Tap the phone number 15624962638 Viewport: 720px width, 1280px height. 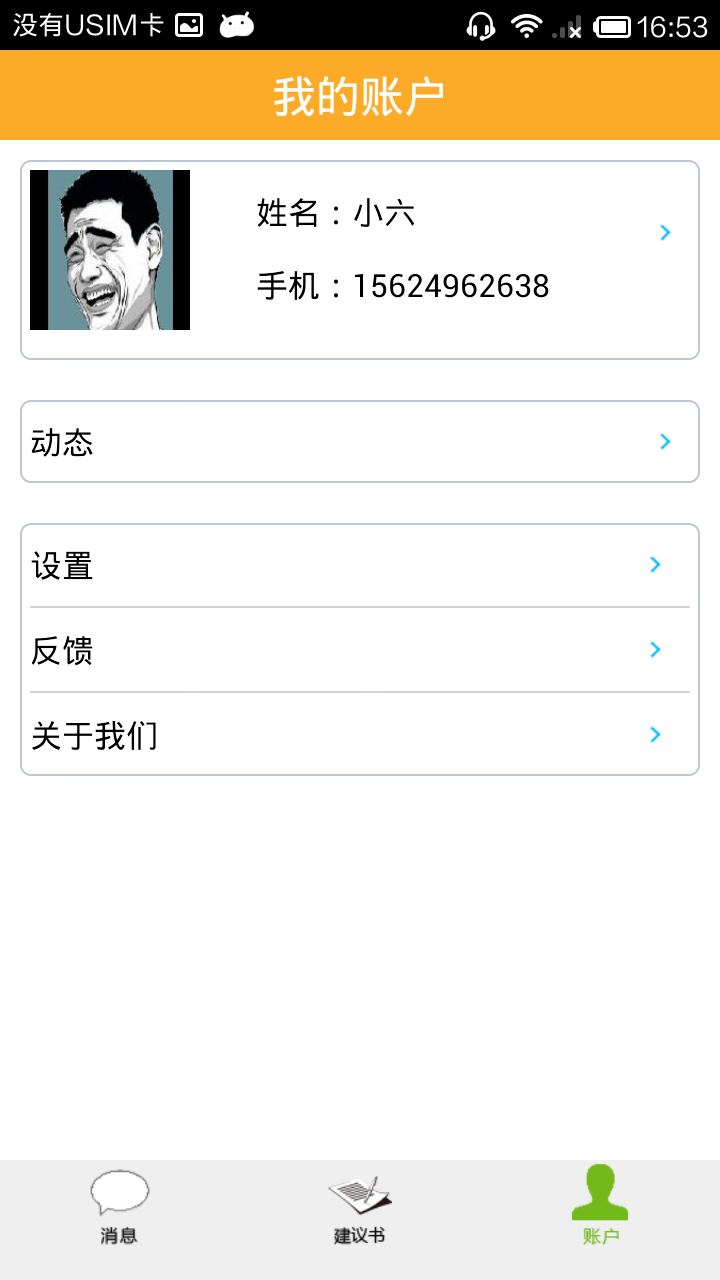click(x=450, y=286)
